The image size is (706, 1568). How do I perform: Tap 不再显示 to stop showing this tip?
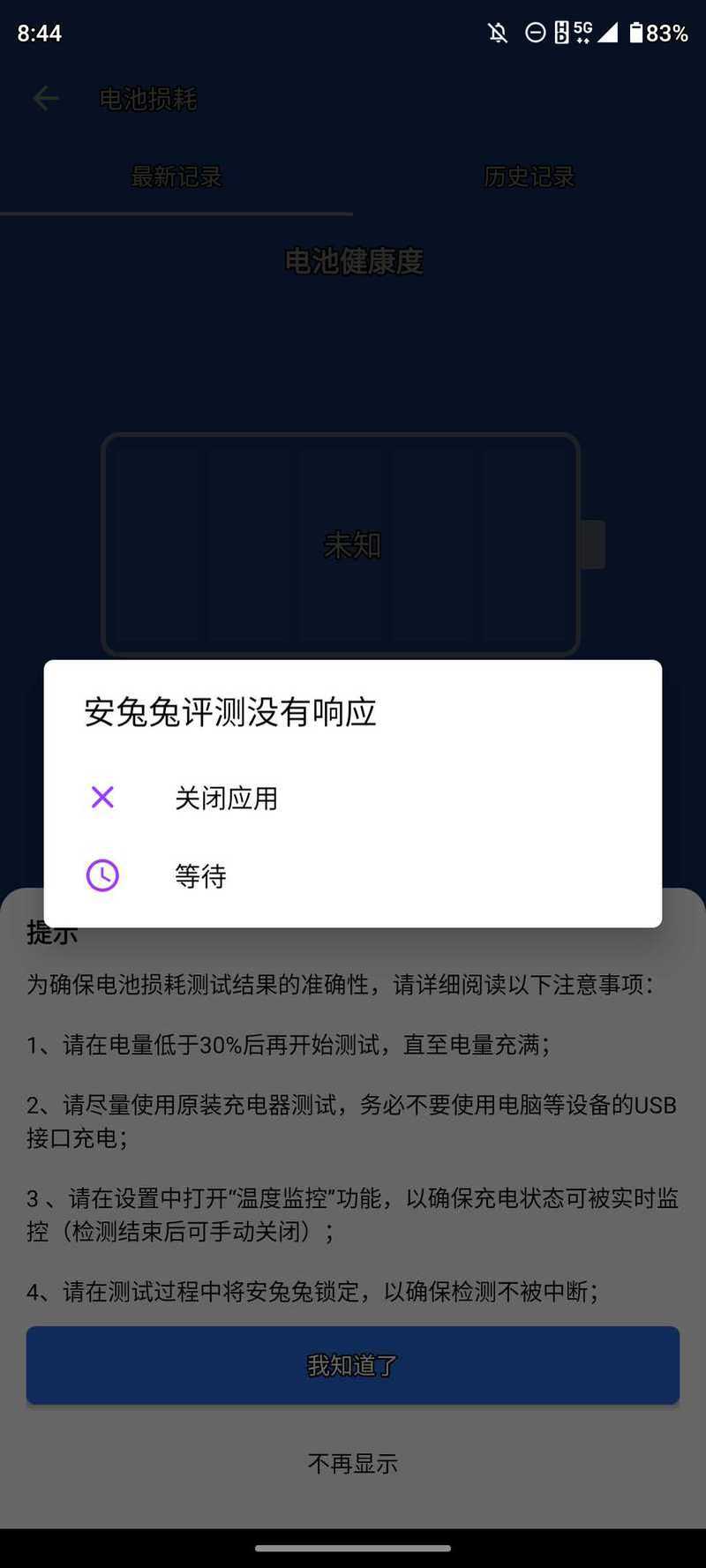353,1463
